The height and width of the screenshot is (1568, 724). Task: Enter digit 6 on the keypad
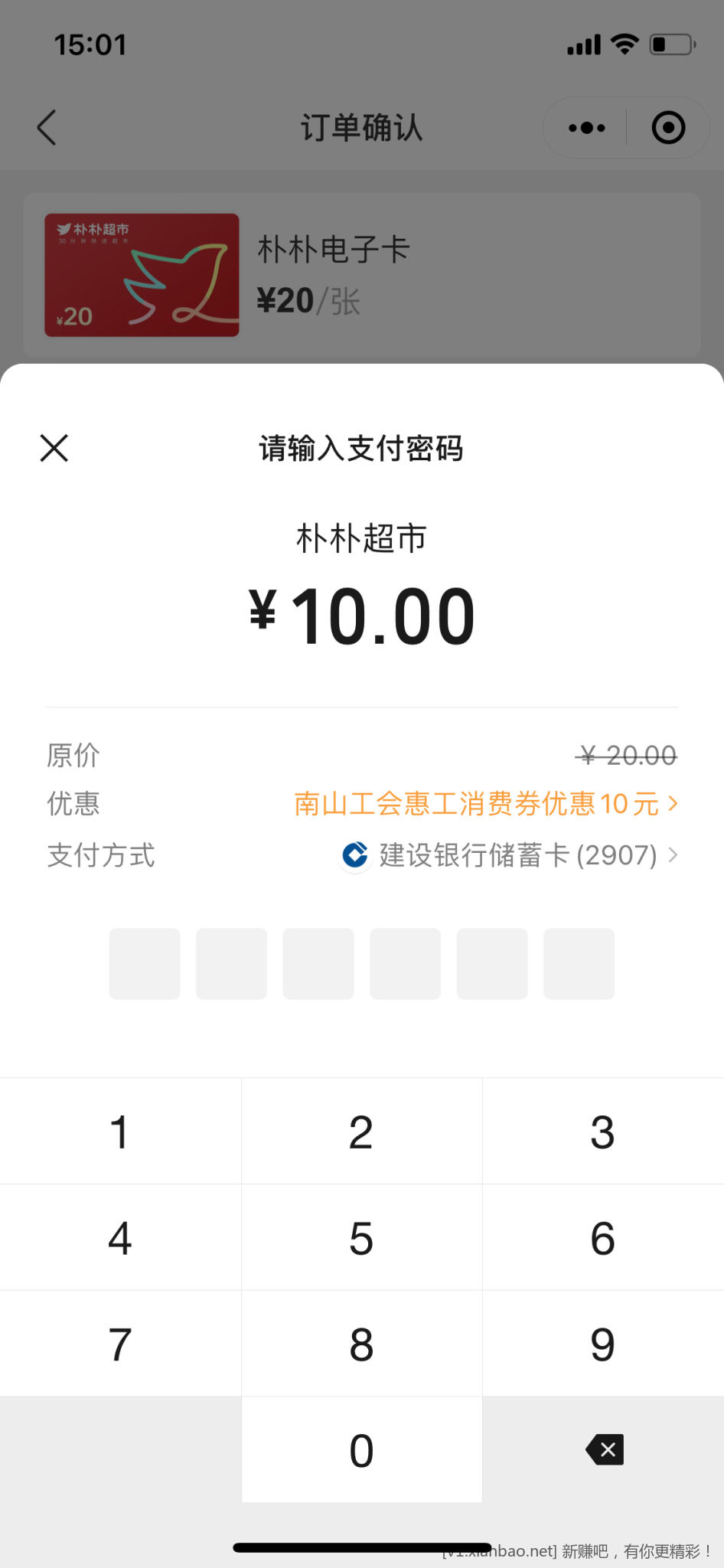pyautogui.click(x=602, y=1238)
